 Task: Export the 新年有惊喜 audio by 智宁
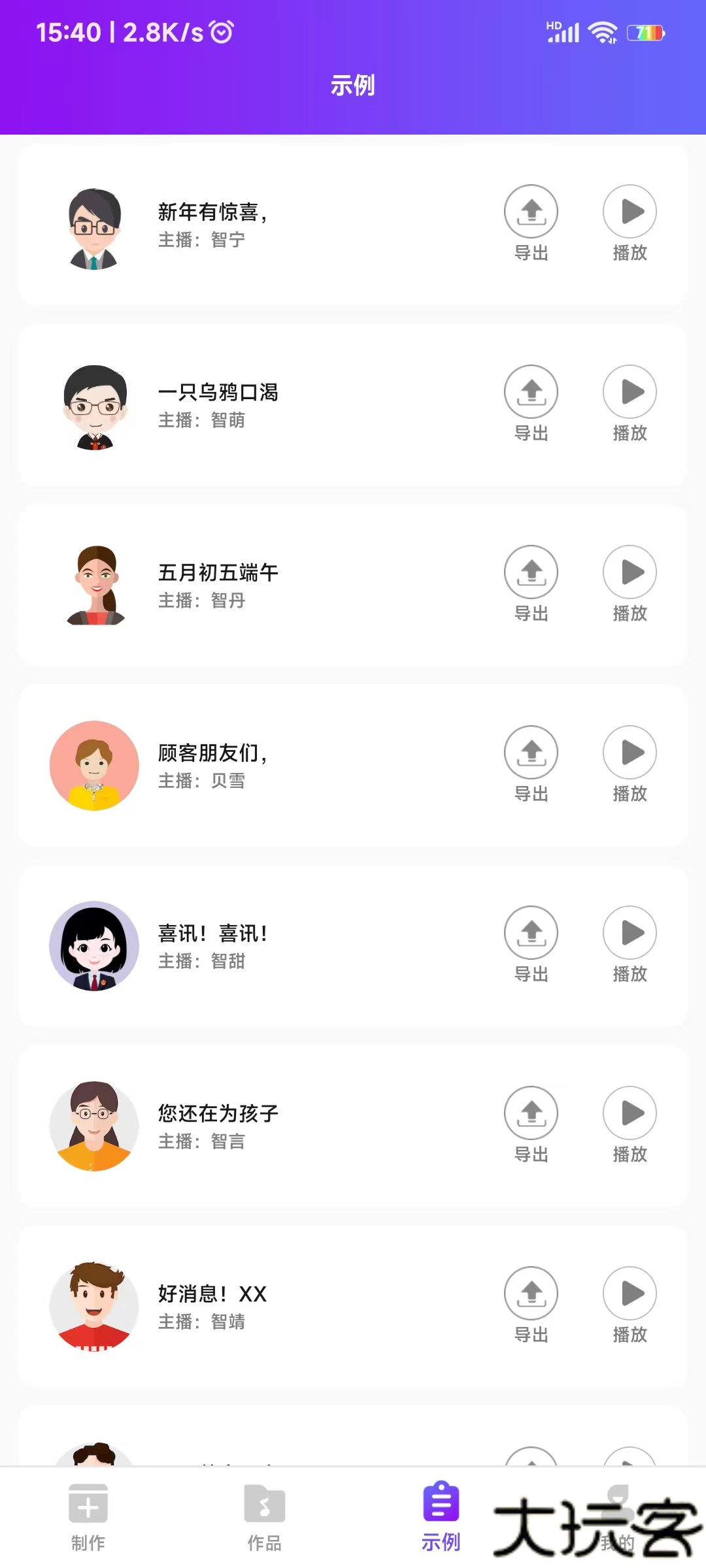coord(531,210)
